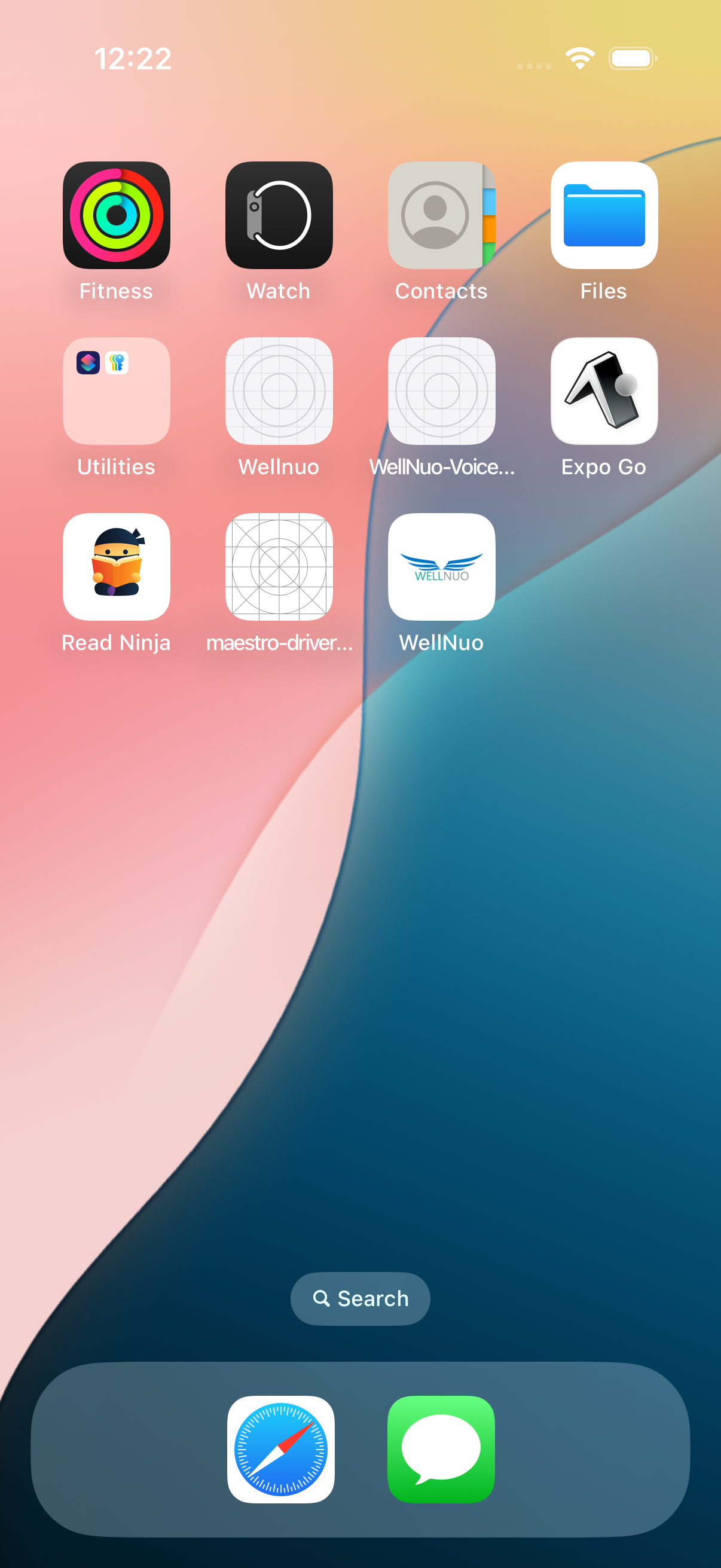
Task: Open Safari from the dock
Action: point(280,1450)
